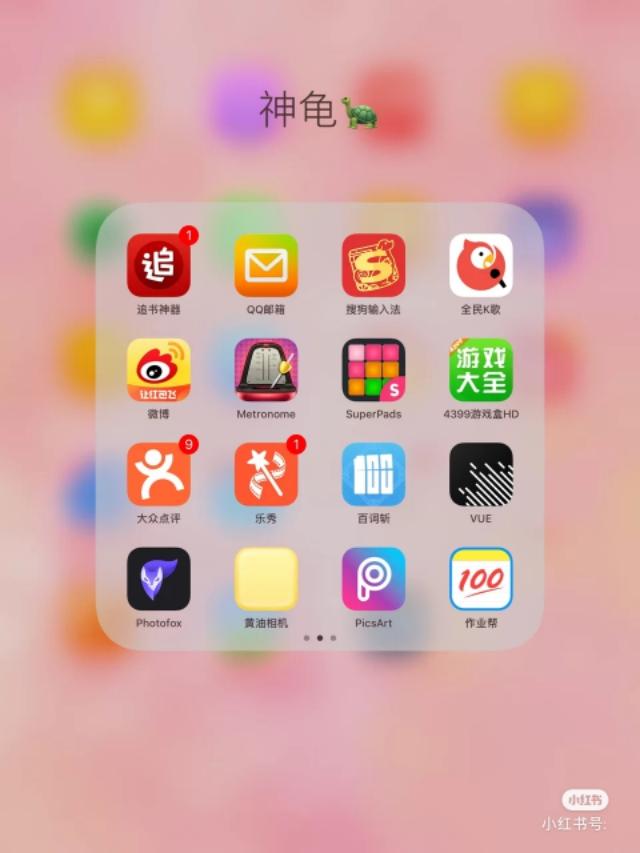Launch the 乐秀 video editor
The height and width of the screenshot is (853, 640).
tap(266, 474)
